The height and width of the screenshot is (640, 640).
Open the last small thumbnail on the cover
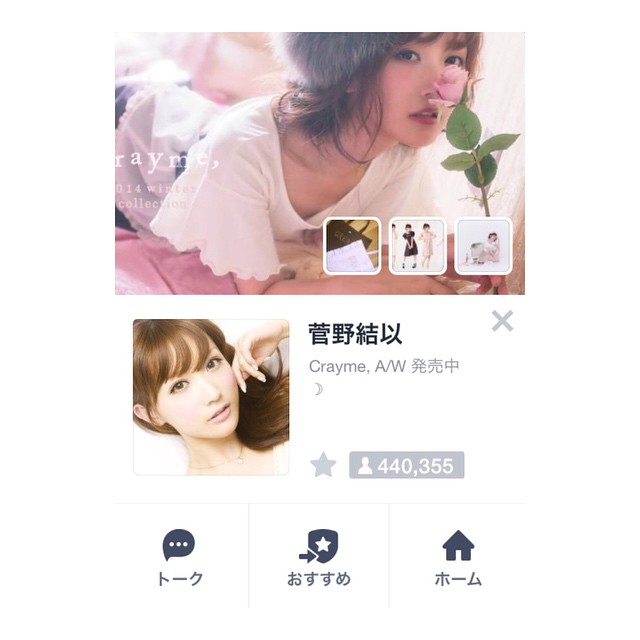483,245
